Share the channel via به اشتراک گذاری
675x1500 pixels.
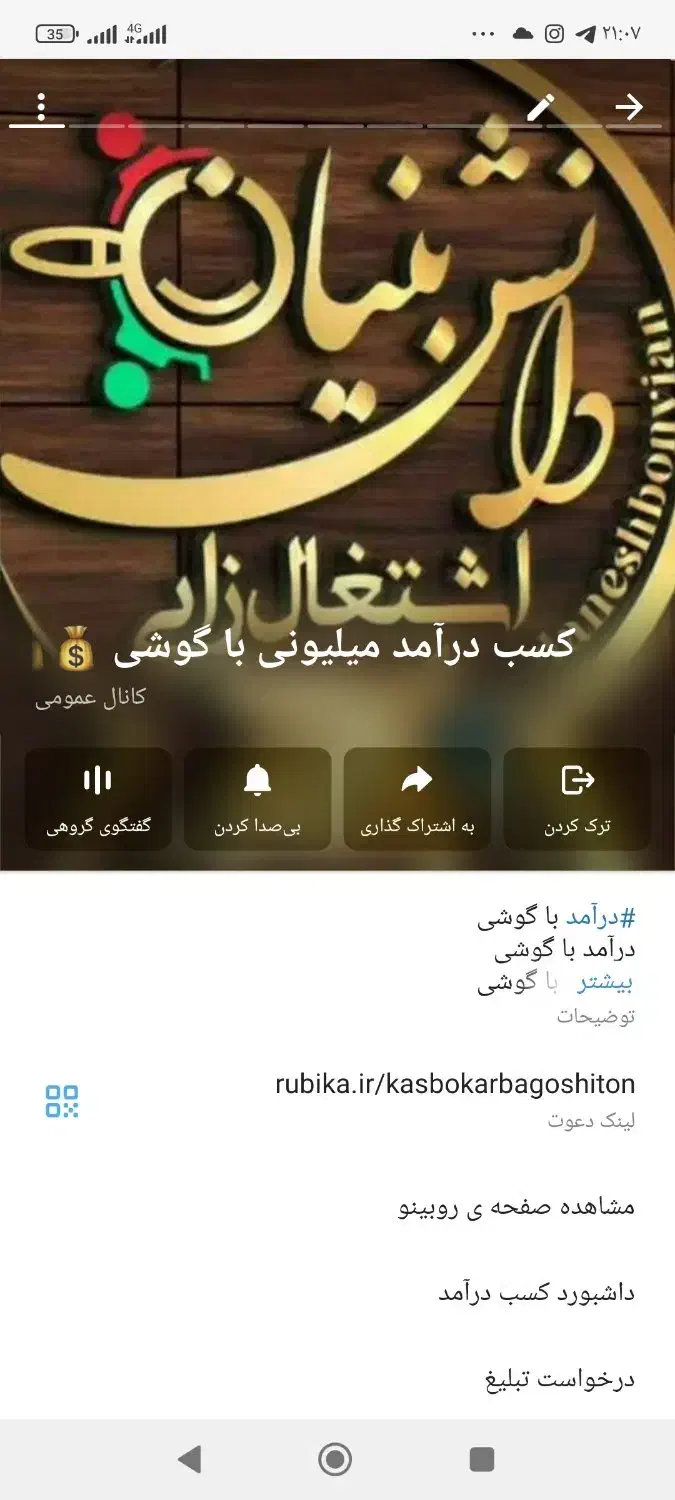click(x=417, y=799)
